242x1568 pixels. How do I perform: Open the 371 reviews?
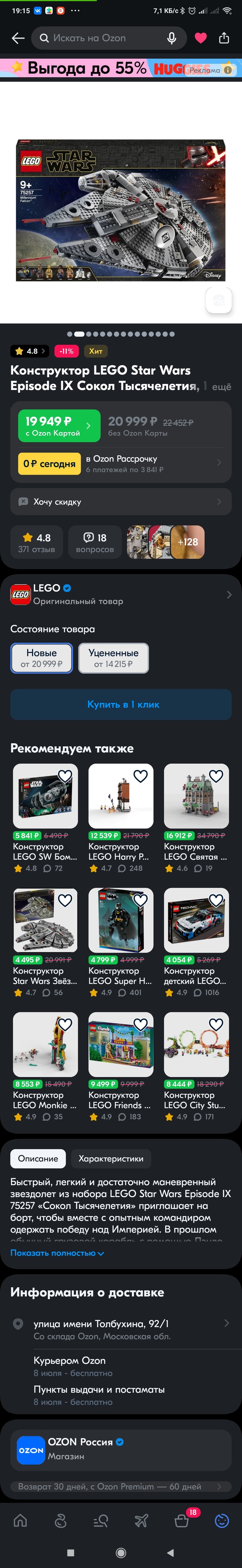pos(37,542)
